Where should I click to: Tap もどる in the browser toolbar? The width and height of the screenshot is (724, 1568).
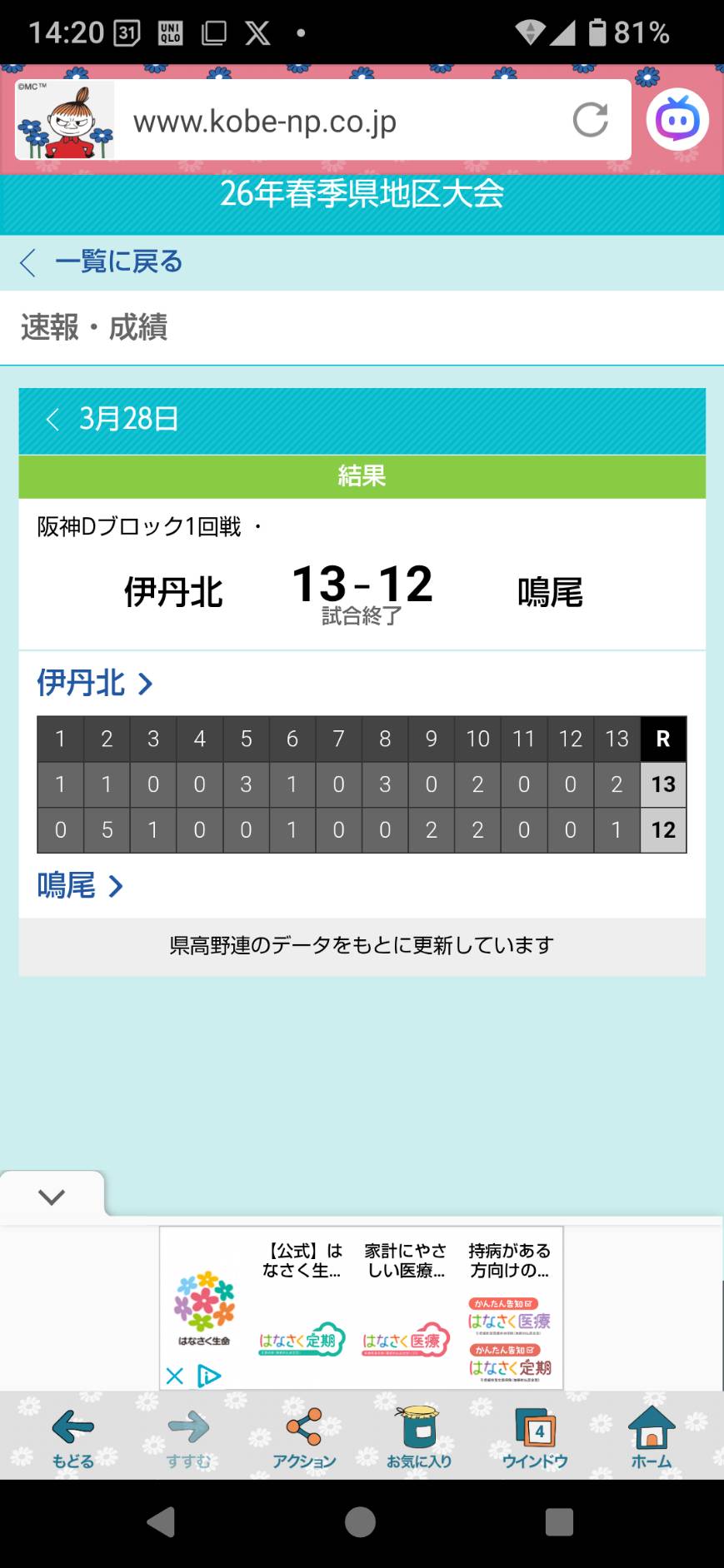(x=72, y=1437)
